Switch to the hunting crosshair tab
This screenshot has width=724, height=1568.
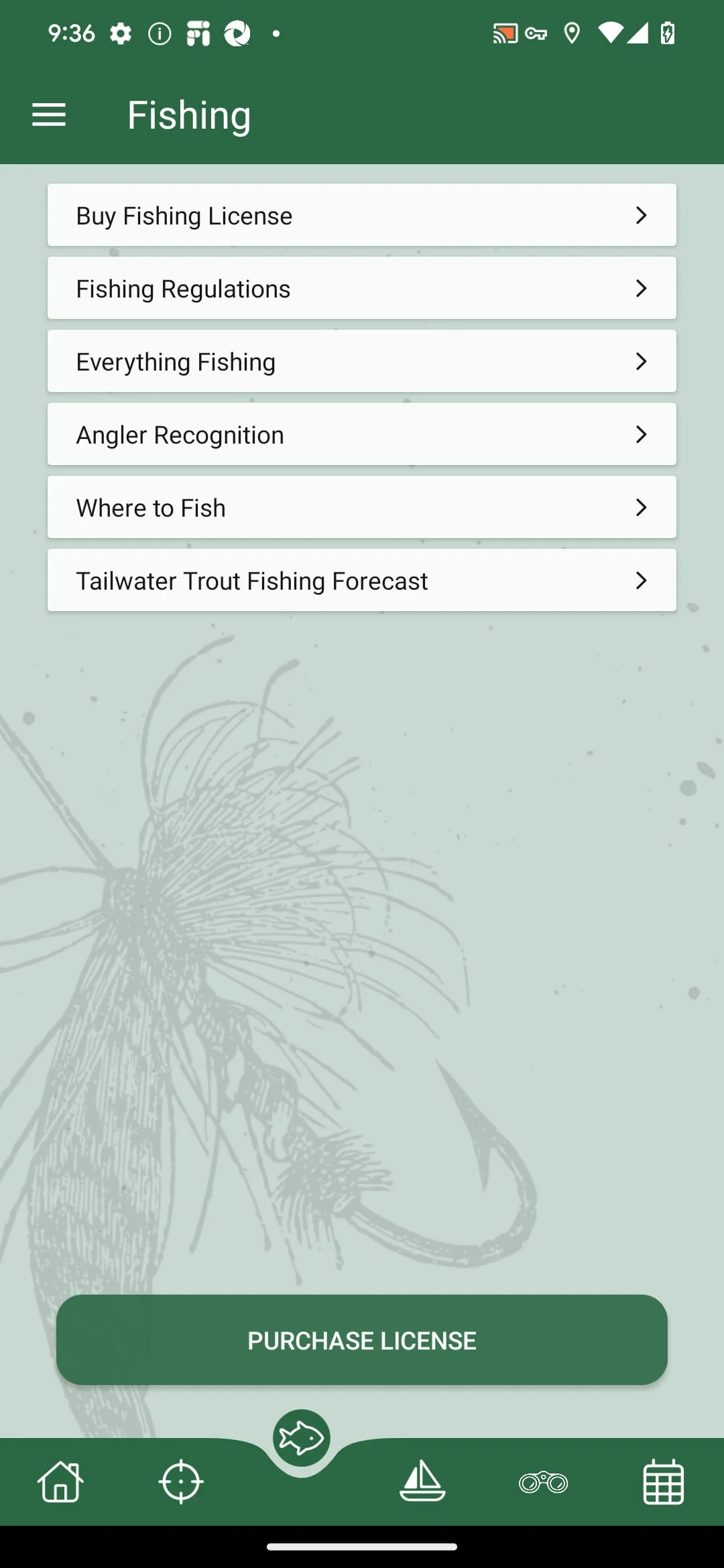(181, 1482)
